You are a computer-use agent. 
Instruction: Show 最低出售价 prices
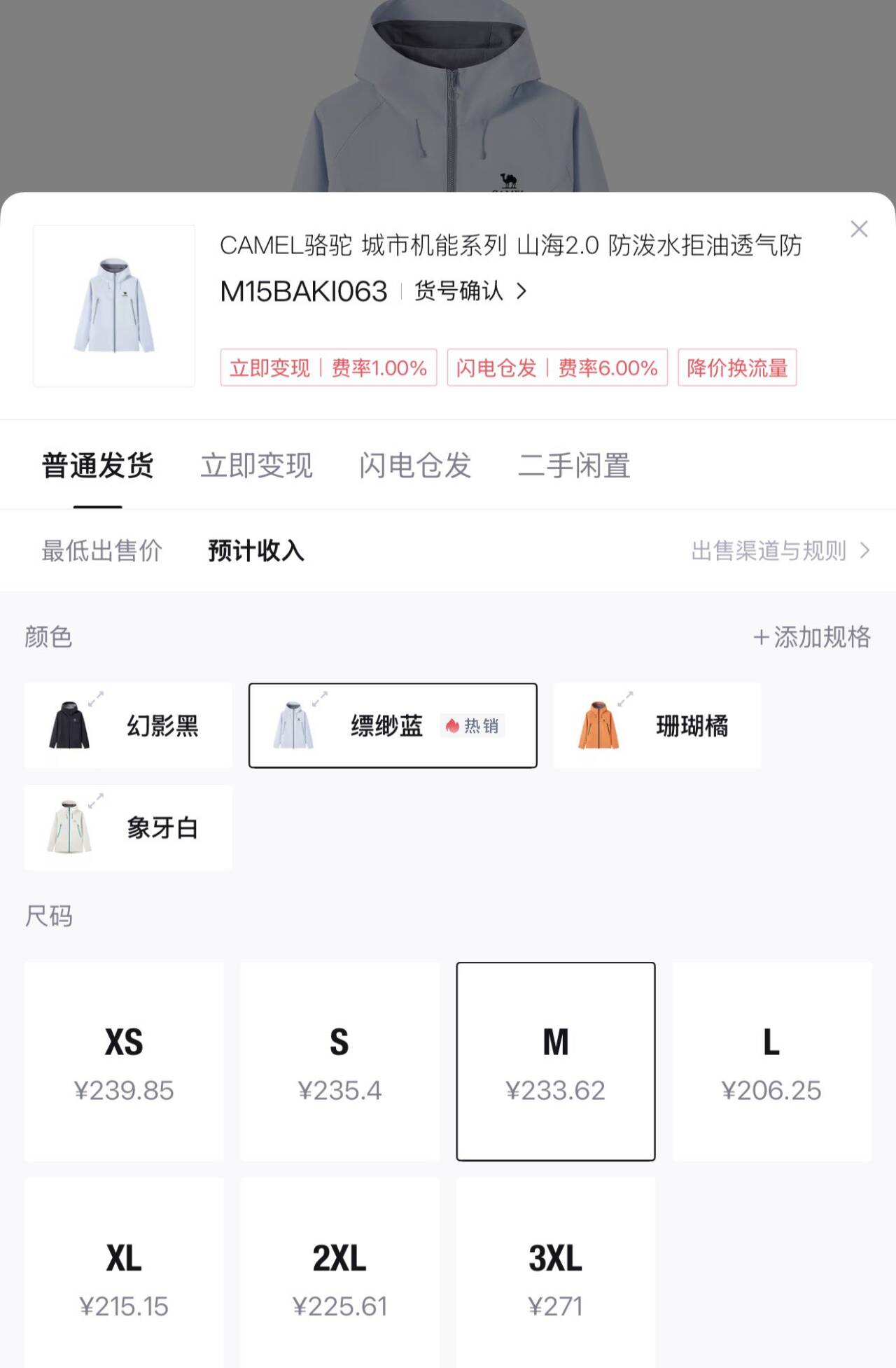[102, 551]
